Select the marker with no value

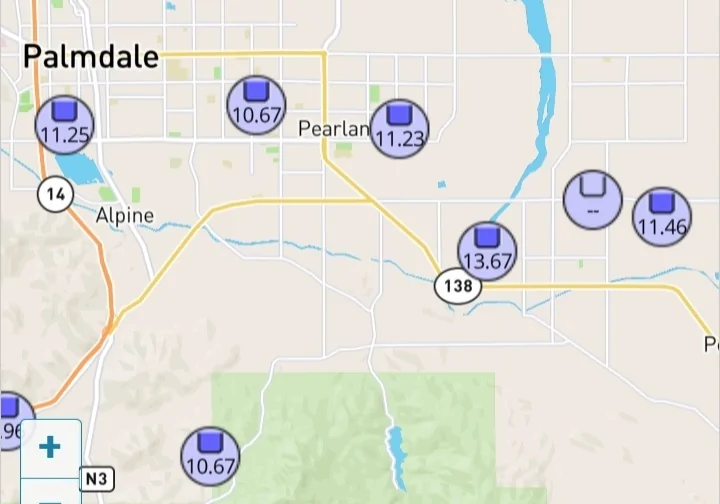(x=592, y=199)
